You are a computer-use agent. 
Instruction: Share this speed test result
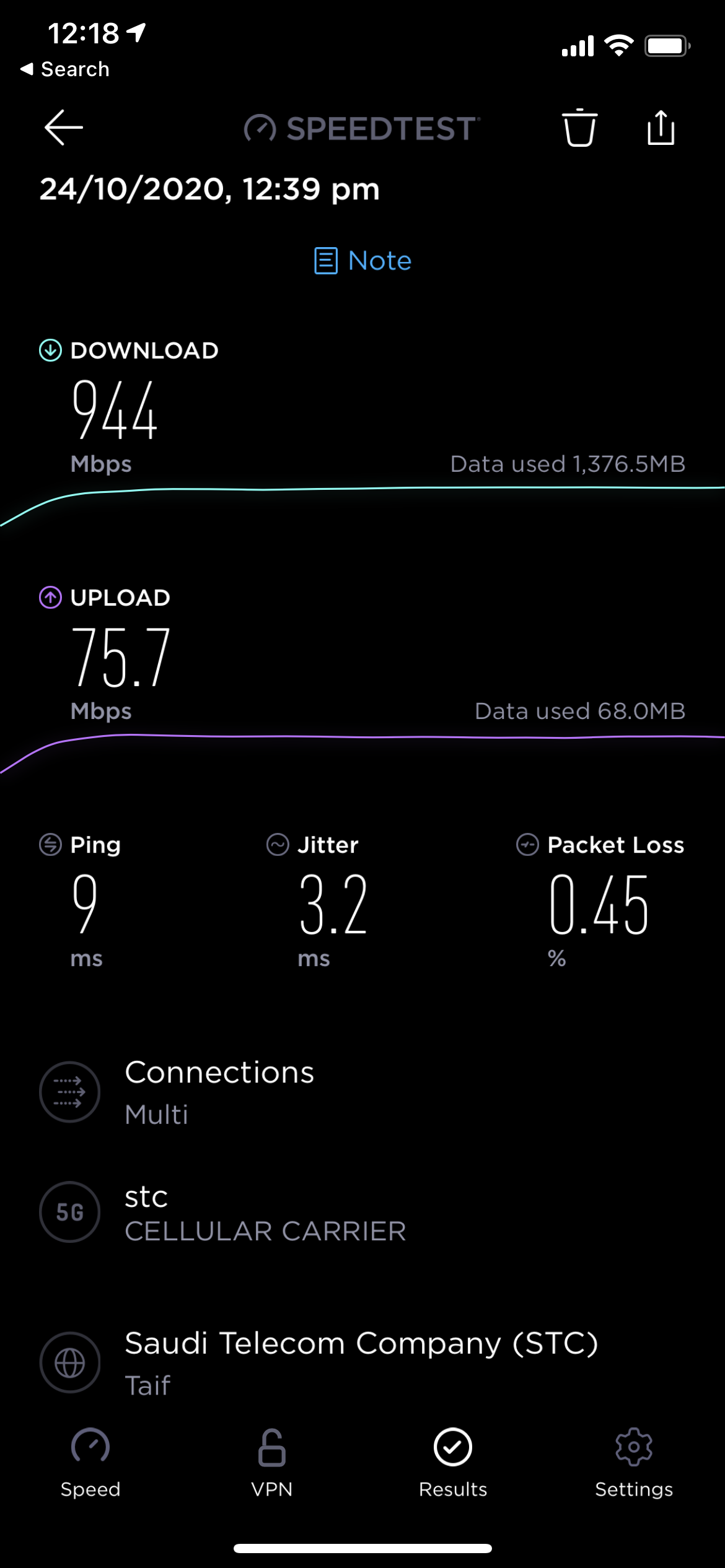tap(661, 128)
